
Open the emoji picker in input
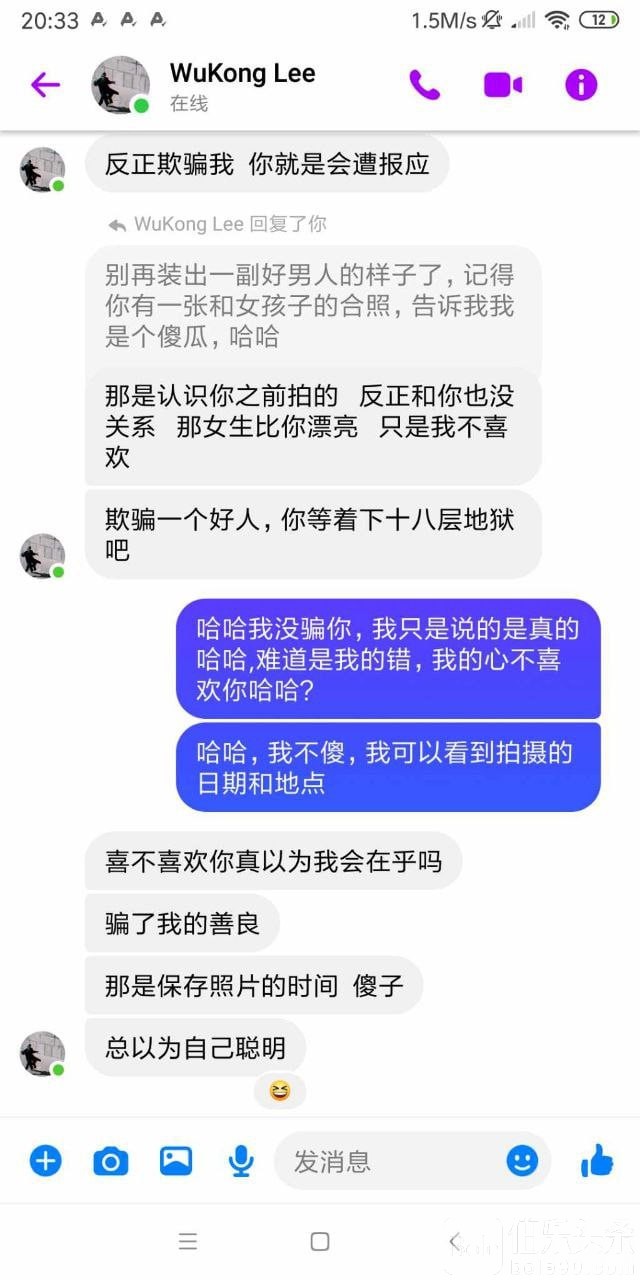click(x=521, y=1161)
